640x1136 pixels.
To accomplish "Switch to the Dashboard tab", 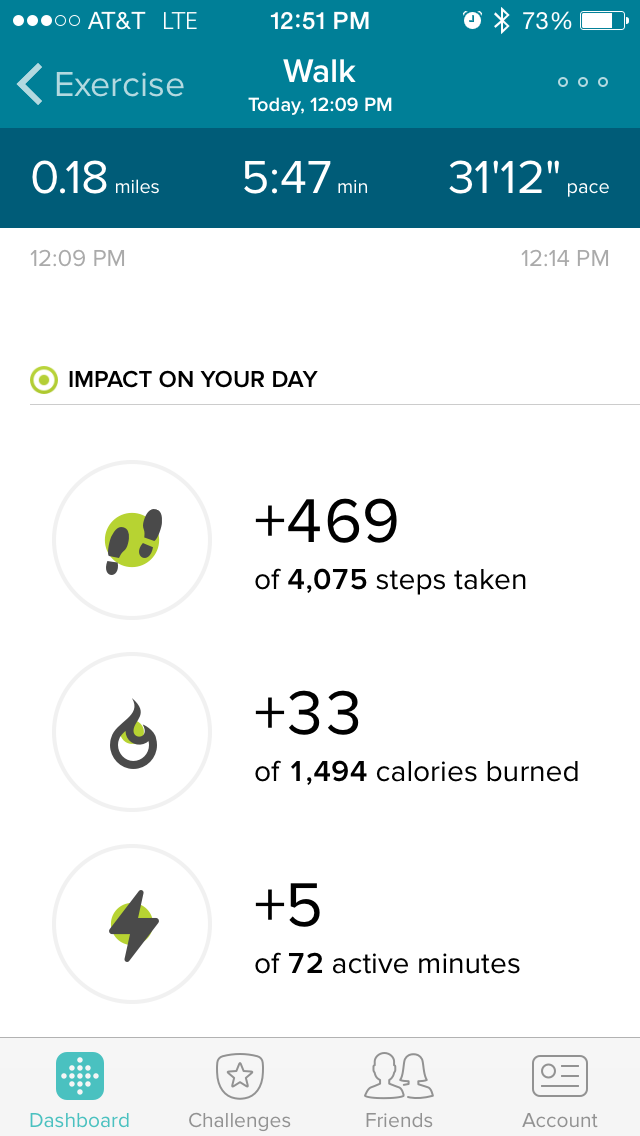I will (x=79, y=1090).
